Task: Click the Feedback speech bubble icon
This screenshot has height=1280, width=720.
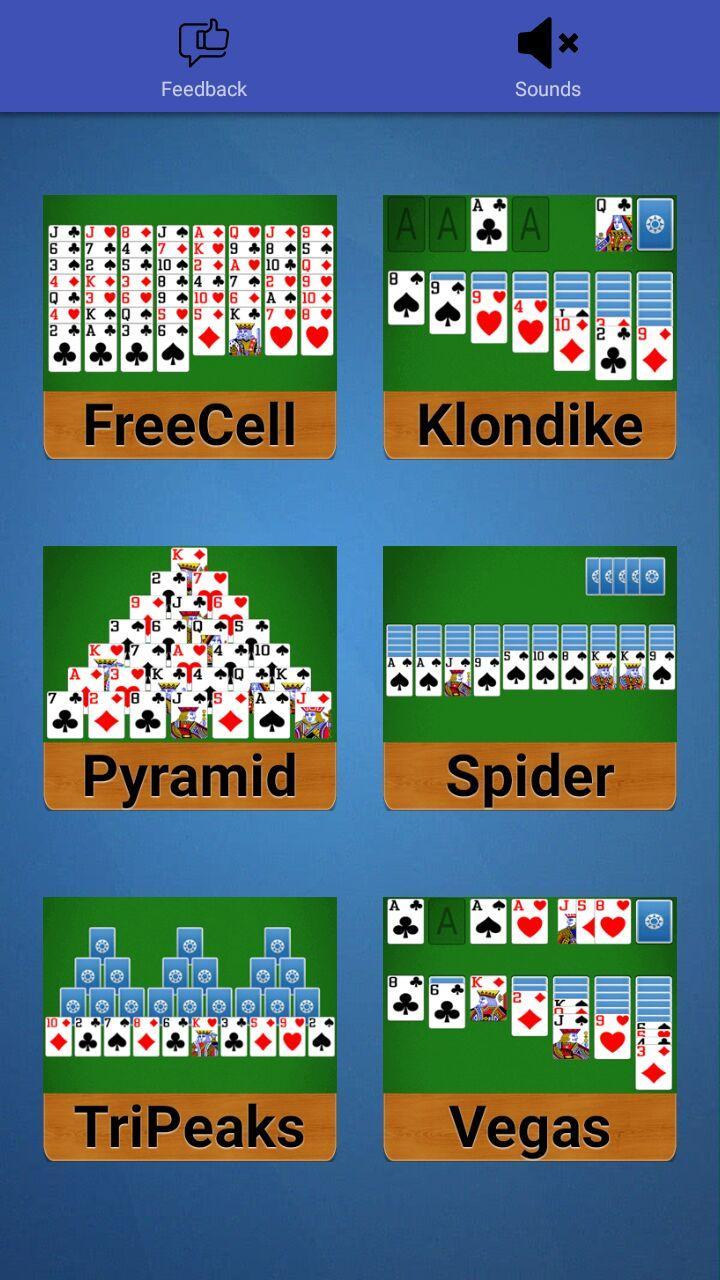Action: pos(205,42)
